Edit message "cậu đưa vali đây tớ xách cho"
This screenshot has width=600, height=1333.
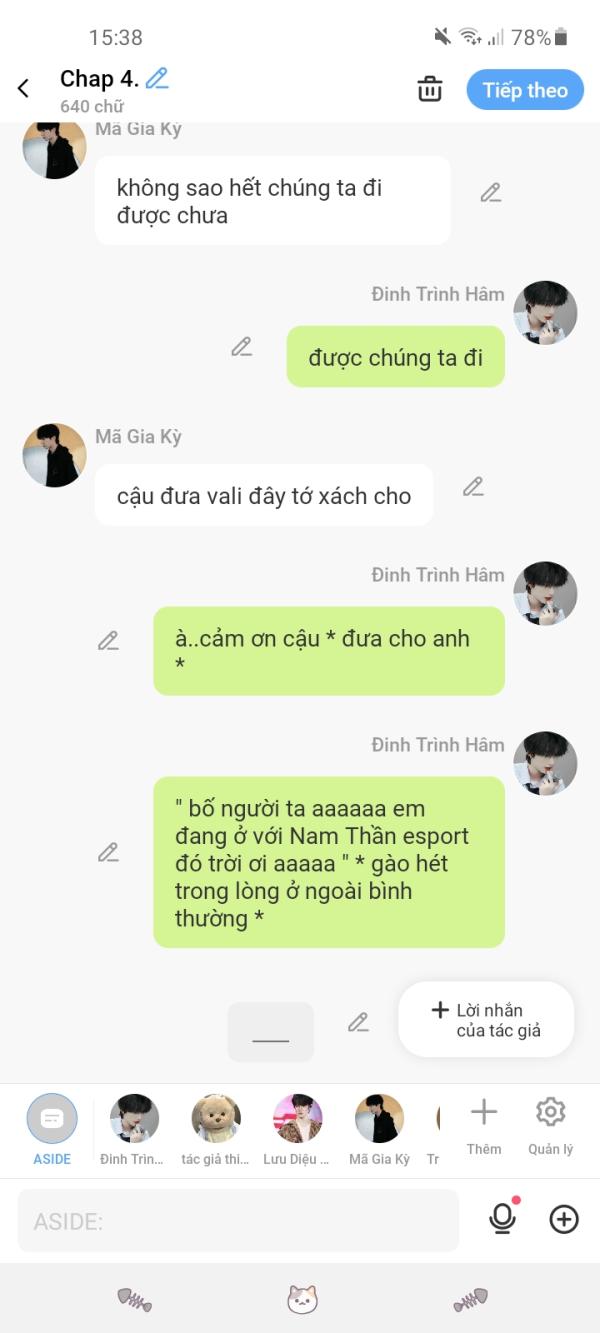pyautogui.click(x=473, y=487)
